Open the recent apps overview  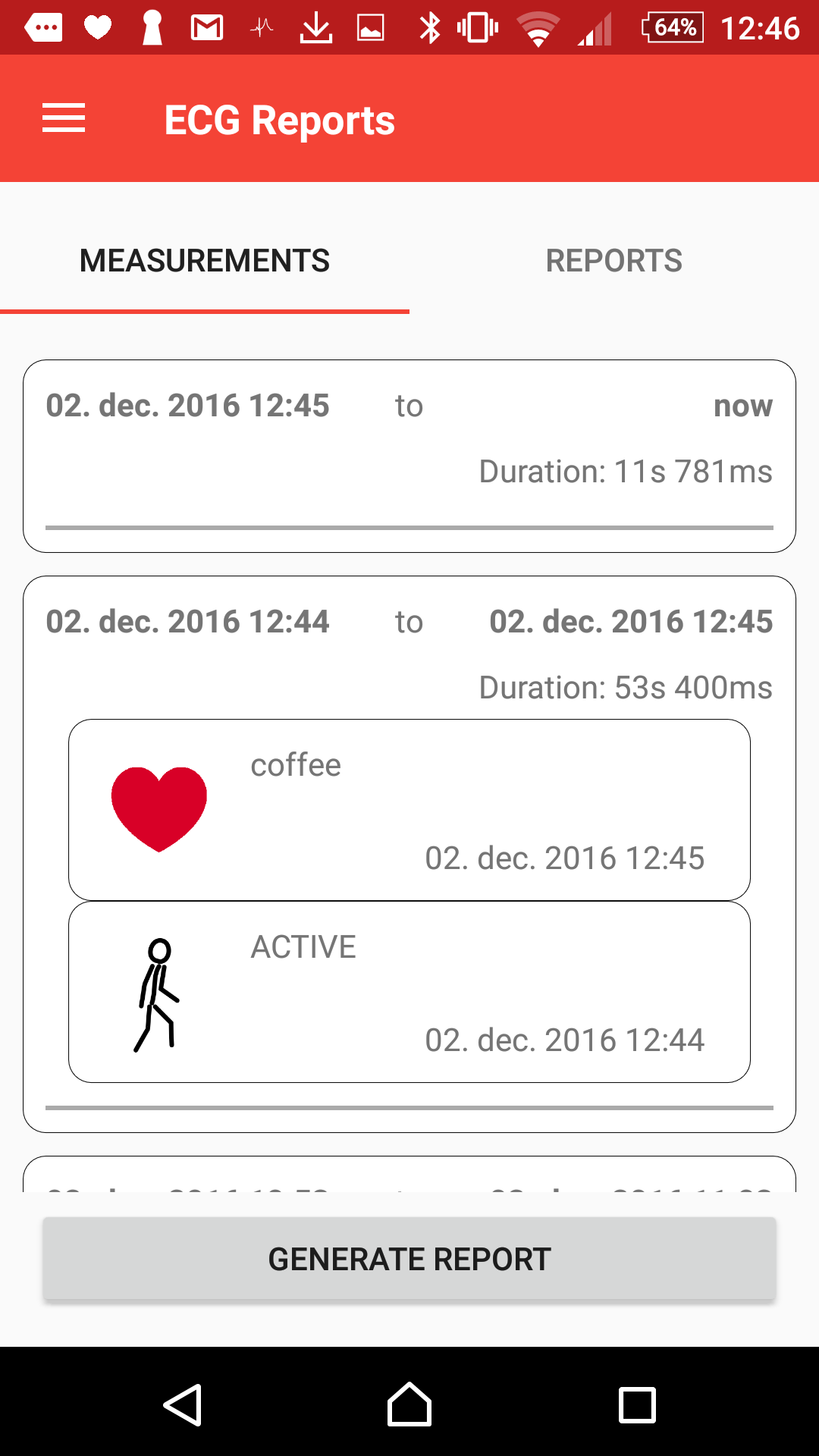click(637, 1405)
